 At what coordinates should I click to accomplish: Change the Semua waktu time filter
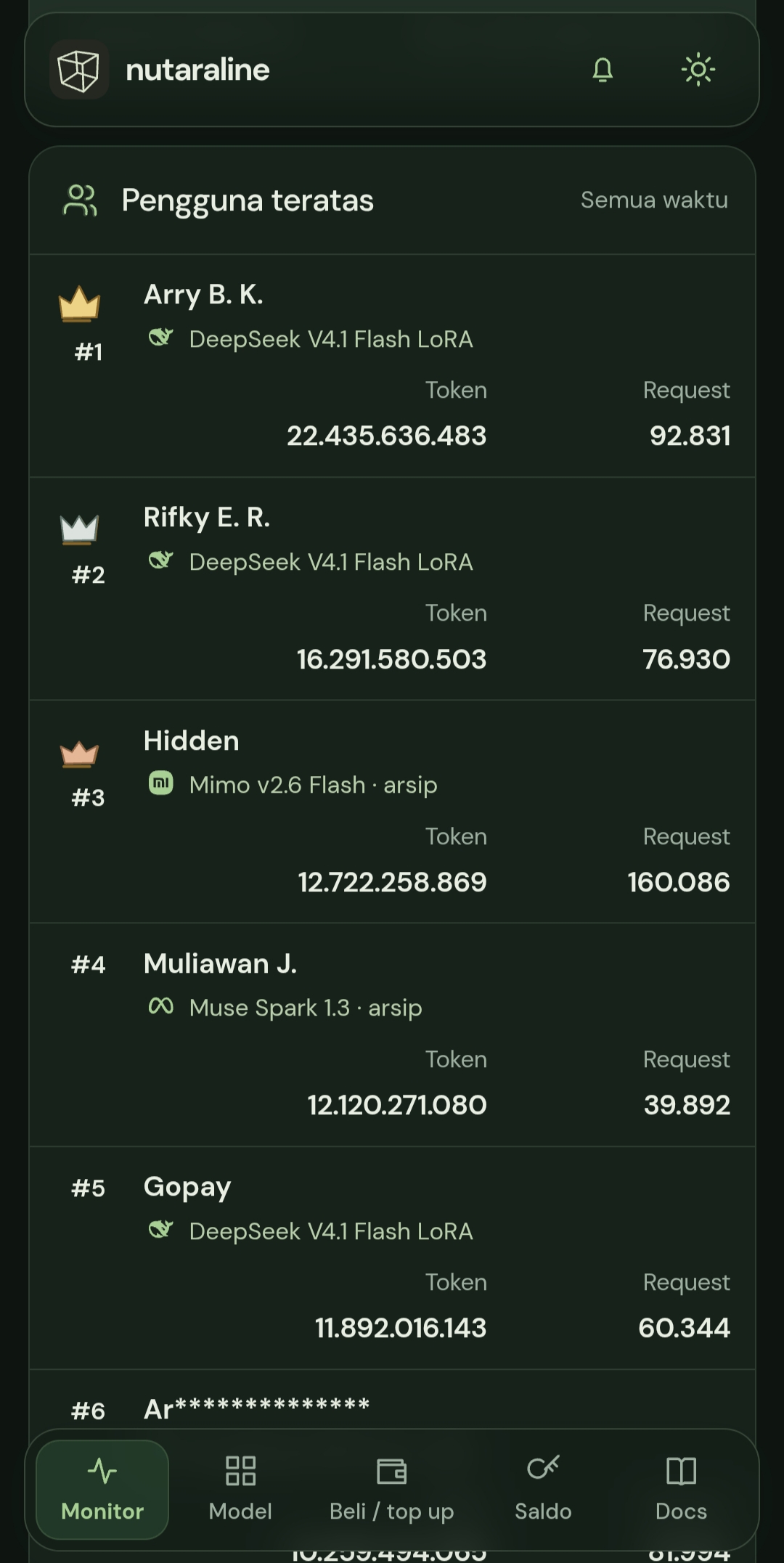654,200
